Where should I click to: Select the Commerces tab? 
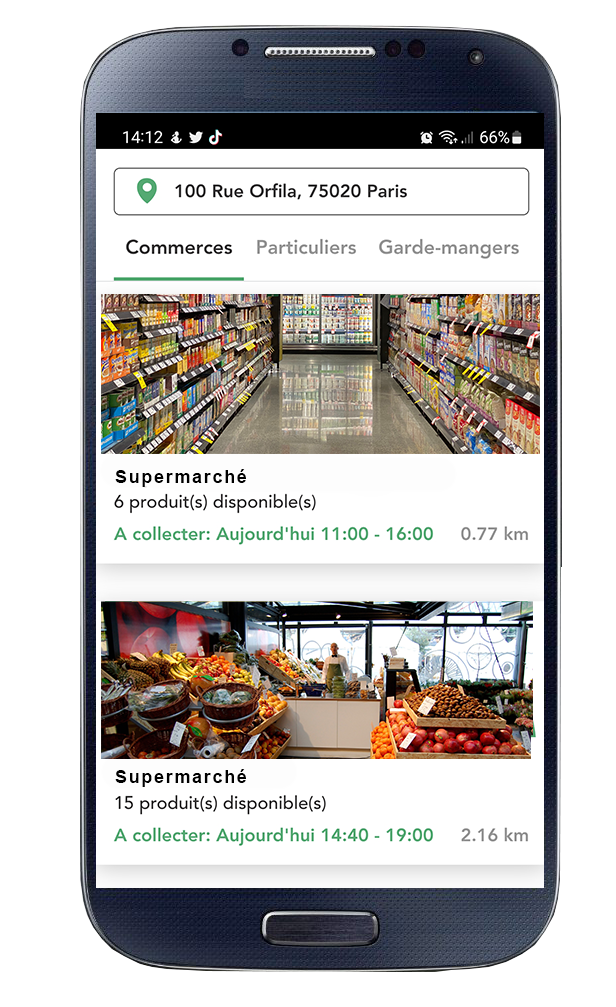pyautogui.click(x=178, y=248)
